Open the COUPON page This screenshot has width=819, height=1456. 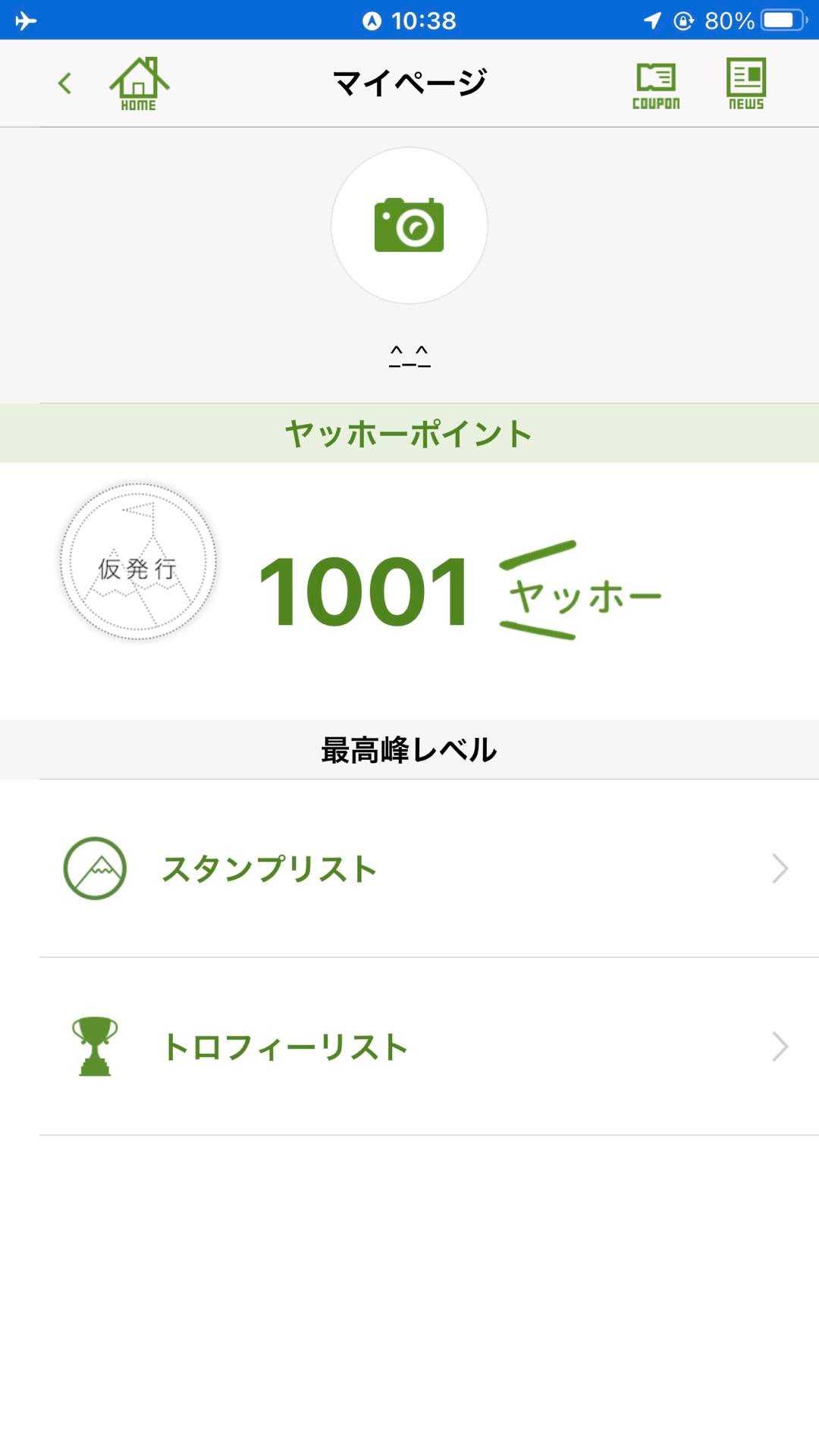(656, 85)
